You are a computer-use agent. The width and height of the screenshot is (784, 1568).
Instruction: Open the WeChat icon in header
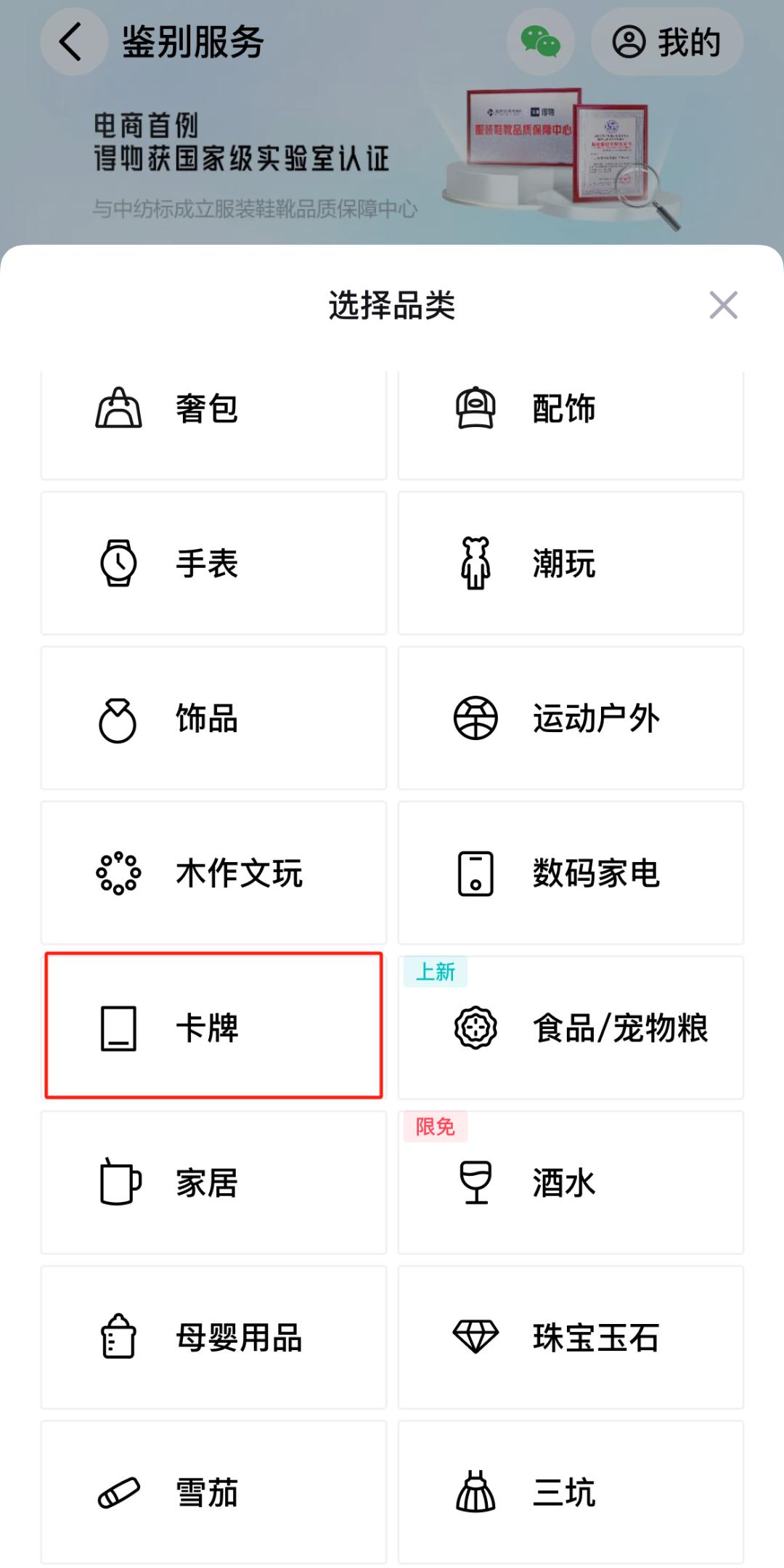point(541,41)
